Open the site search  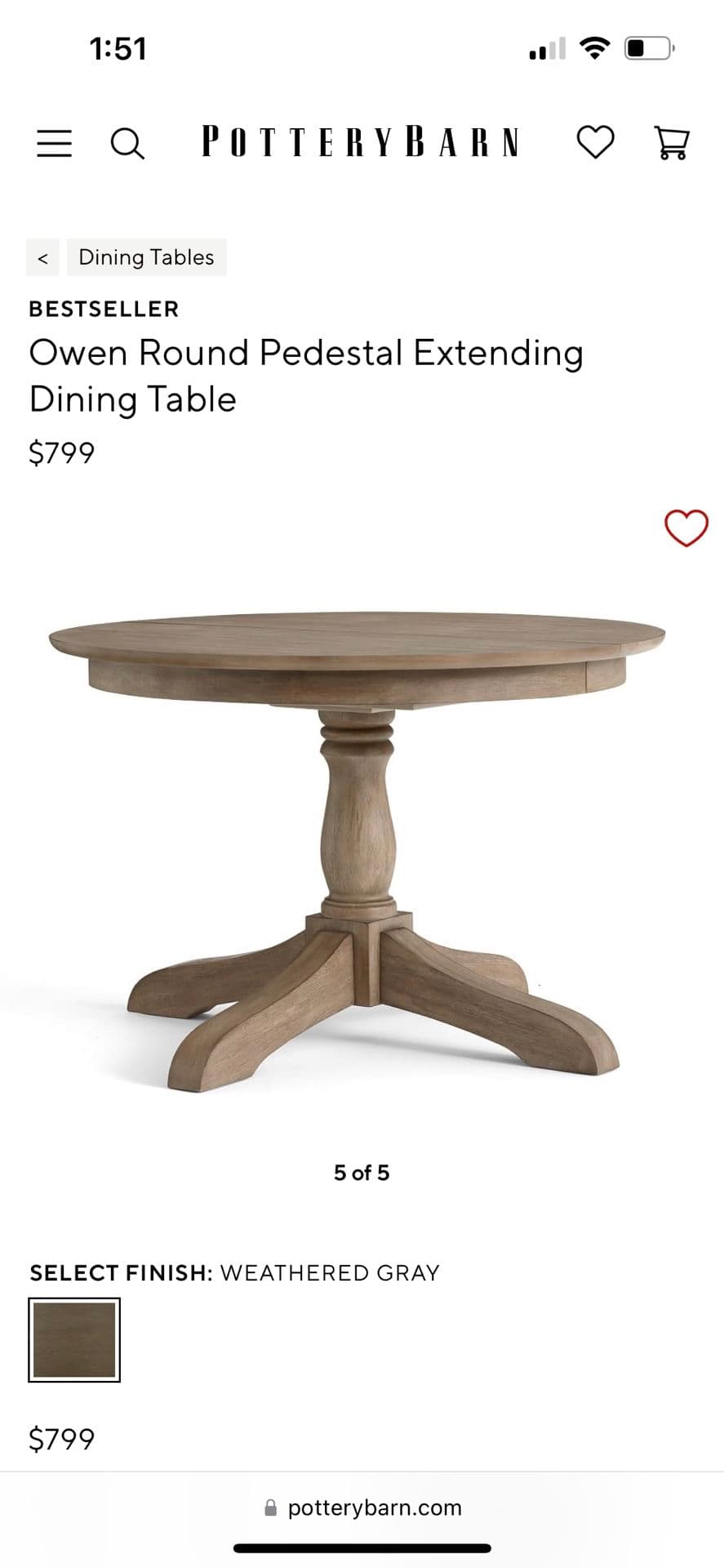coord(127,144)
